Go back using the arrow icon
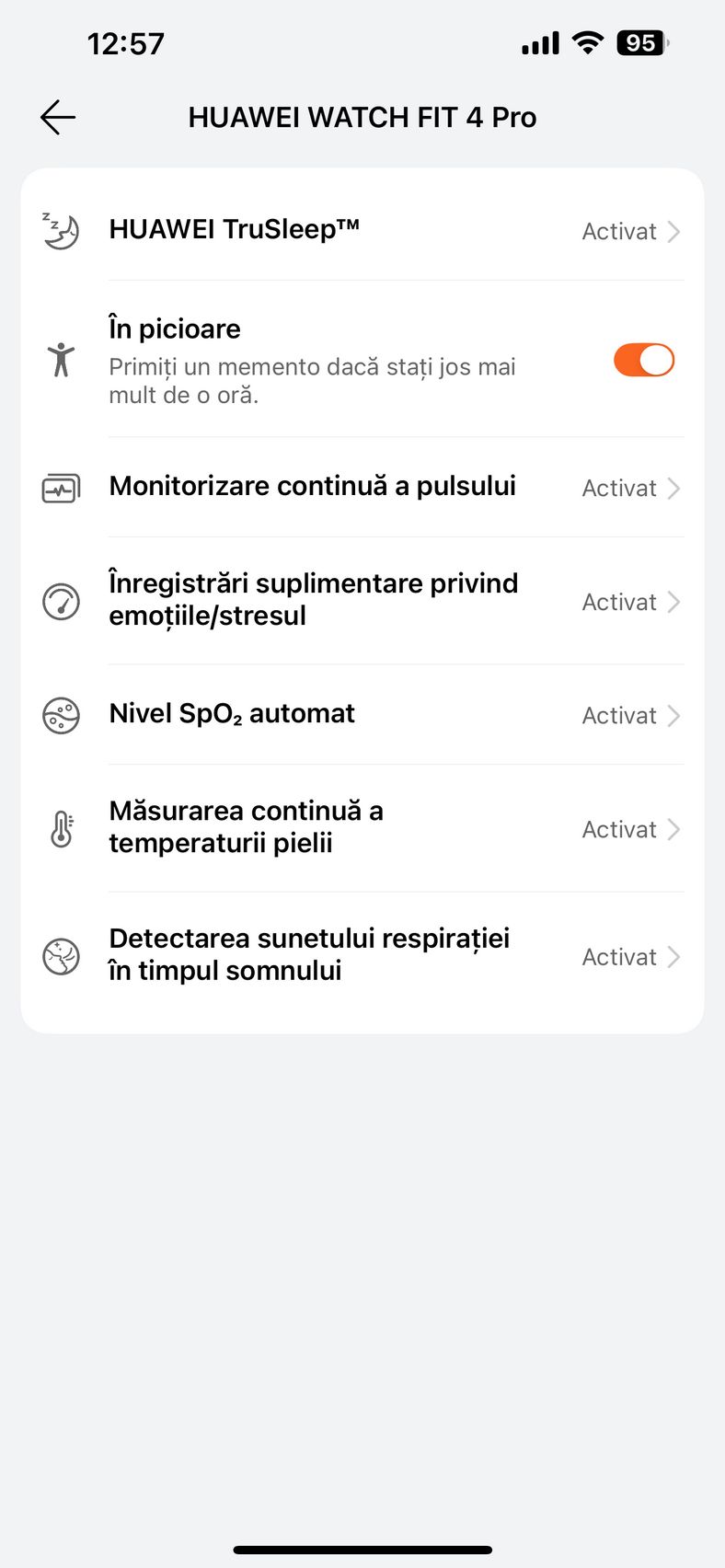Viewport: 725px width, 1568px height. (58, 117)
